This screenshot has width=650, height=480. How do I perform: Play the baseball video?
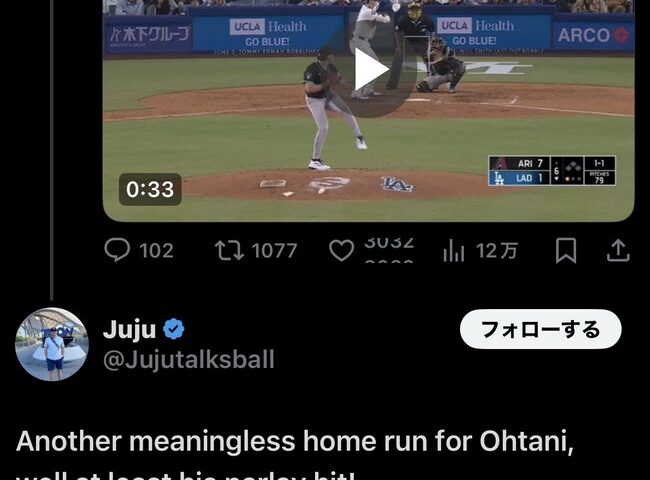tap(370, 68)
